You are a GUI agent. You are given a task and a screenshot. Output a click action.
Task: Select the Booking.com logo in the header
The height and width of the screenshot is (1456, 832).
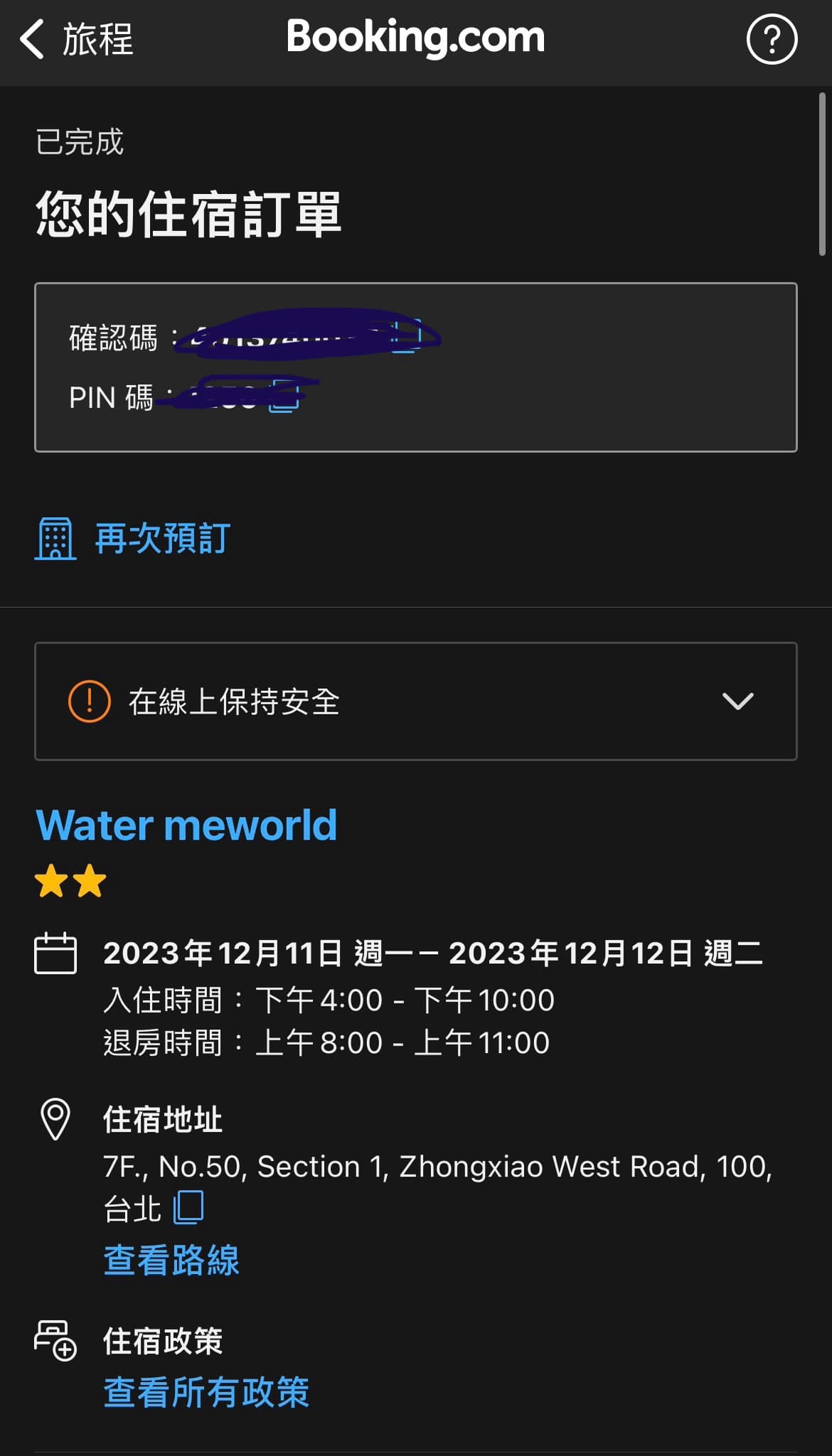415,37
